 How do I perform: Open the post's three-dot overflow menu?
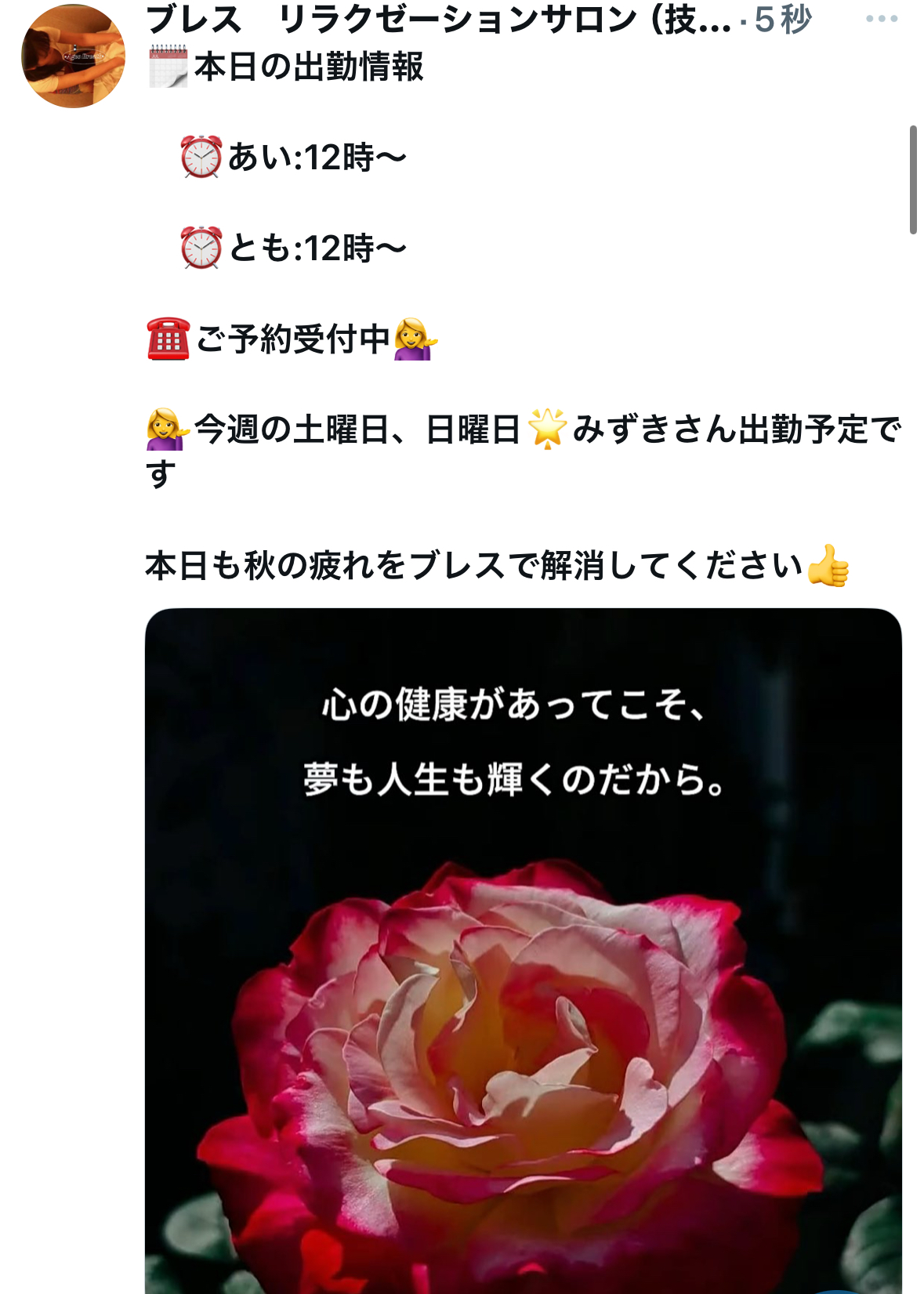tap(881, 19)
